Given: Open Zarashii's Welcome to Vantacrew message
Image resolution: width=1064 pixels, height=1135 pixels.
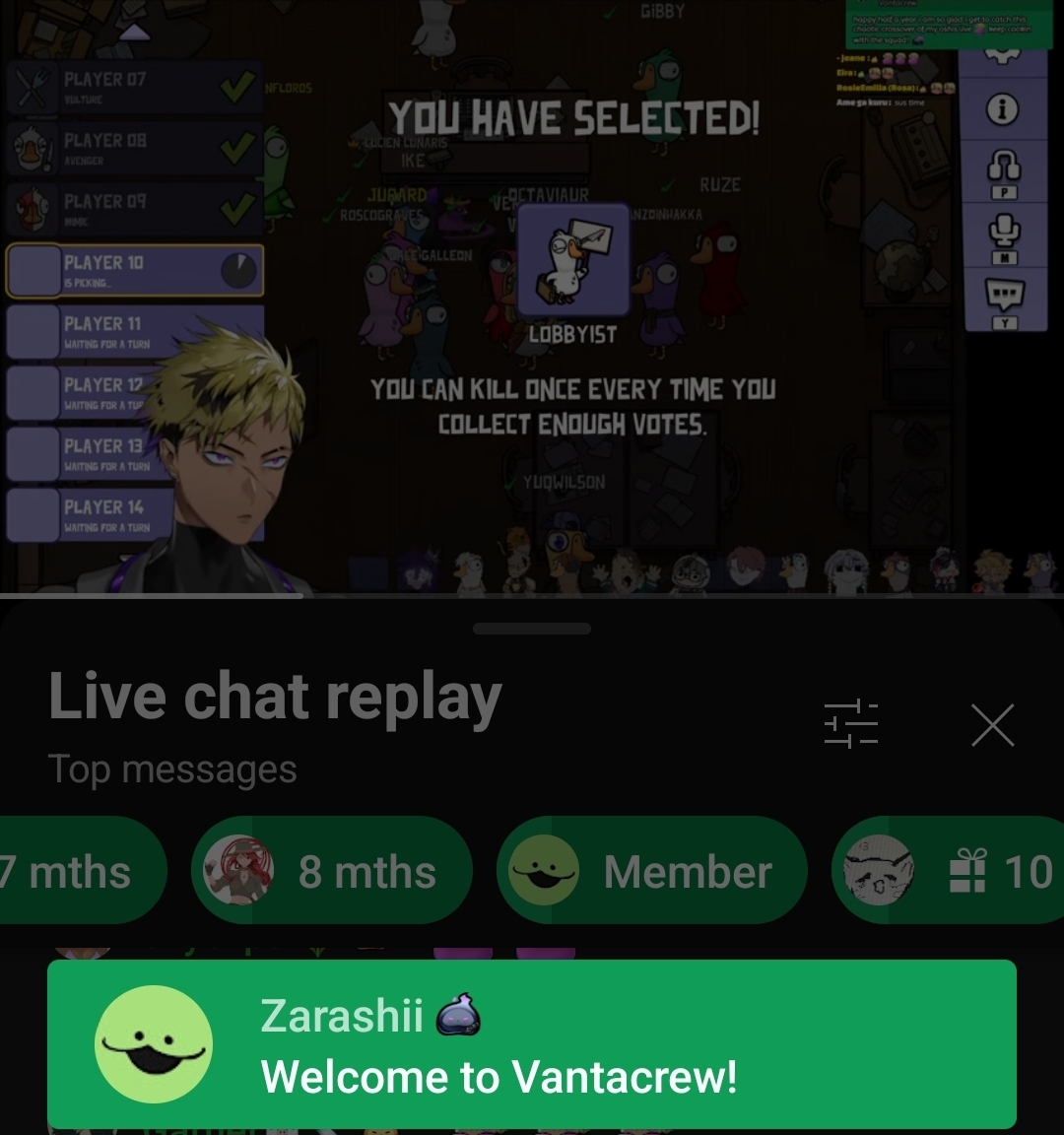Looking at the screenshot, I should point(532,1044).
